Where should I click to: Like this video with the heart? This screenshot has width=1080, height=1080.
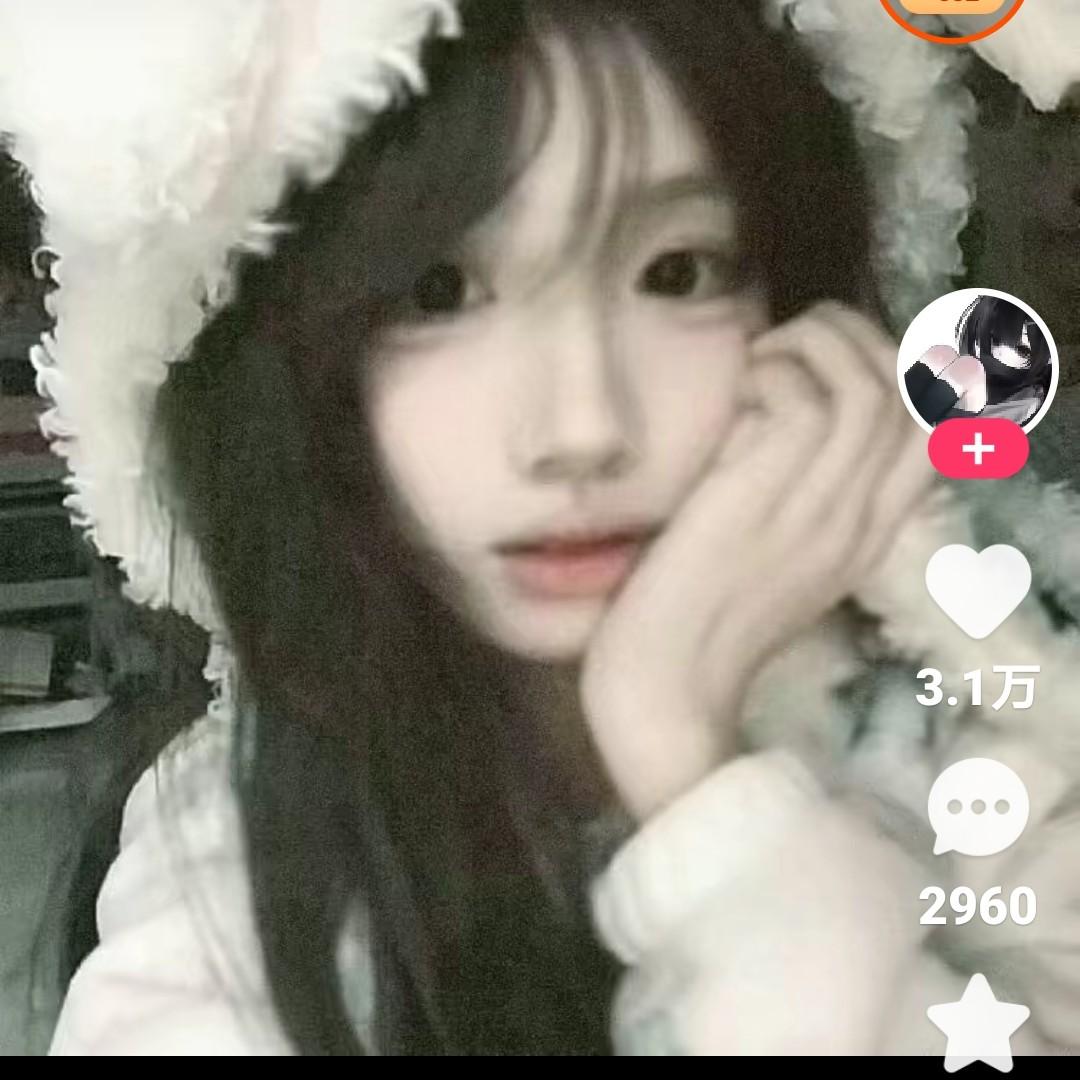pyautogui.click(x=977, y=591)
